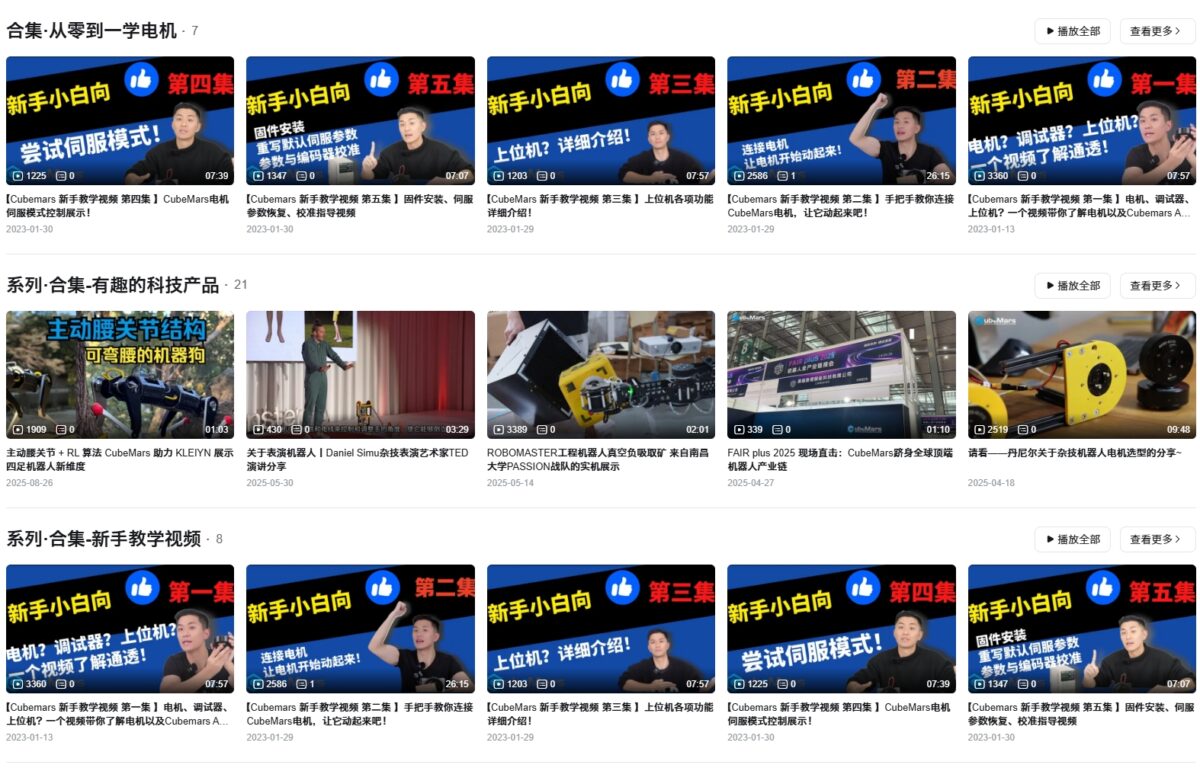Image resolution: width=1200 pixels, height=768 pixels.
Task: Open the KLEIYN 主动腰关节 robot dog video
Action: coord(120,374)
